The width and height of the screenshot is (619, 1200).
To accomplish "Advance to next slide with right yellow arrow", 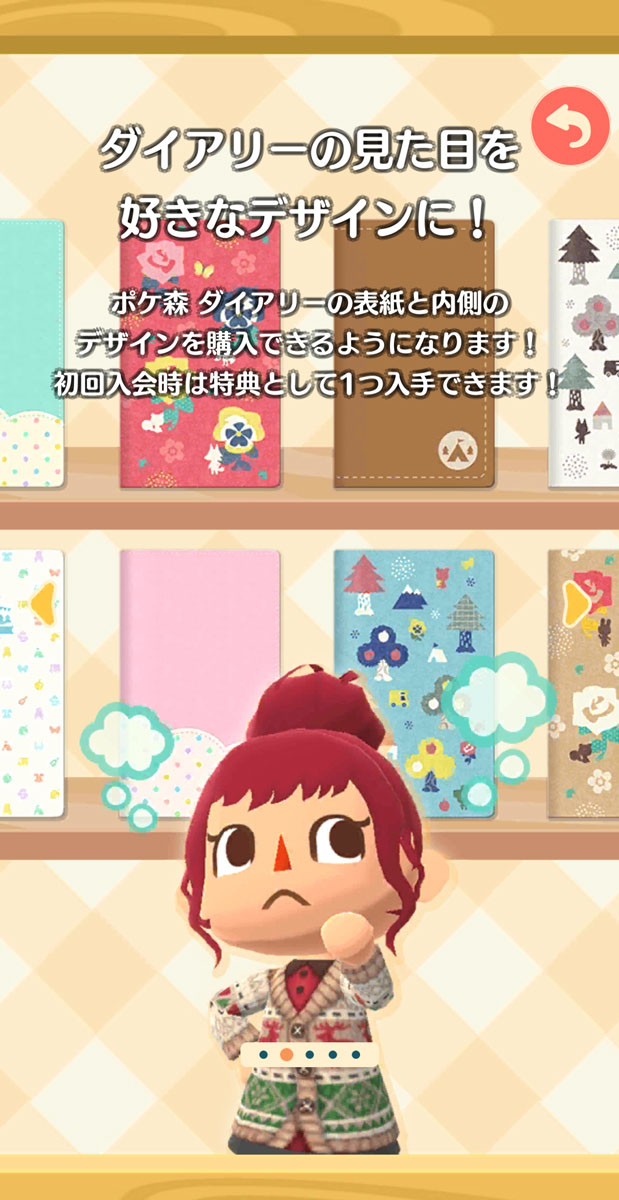I will click(578, 604).
